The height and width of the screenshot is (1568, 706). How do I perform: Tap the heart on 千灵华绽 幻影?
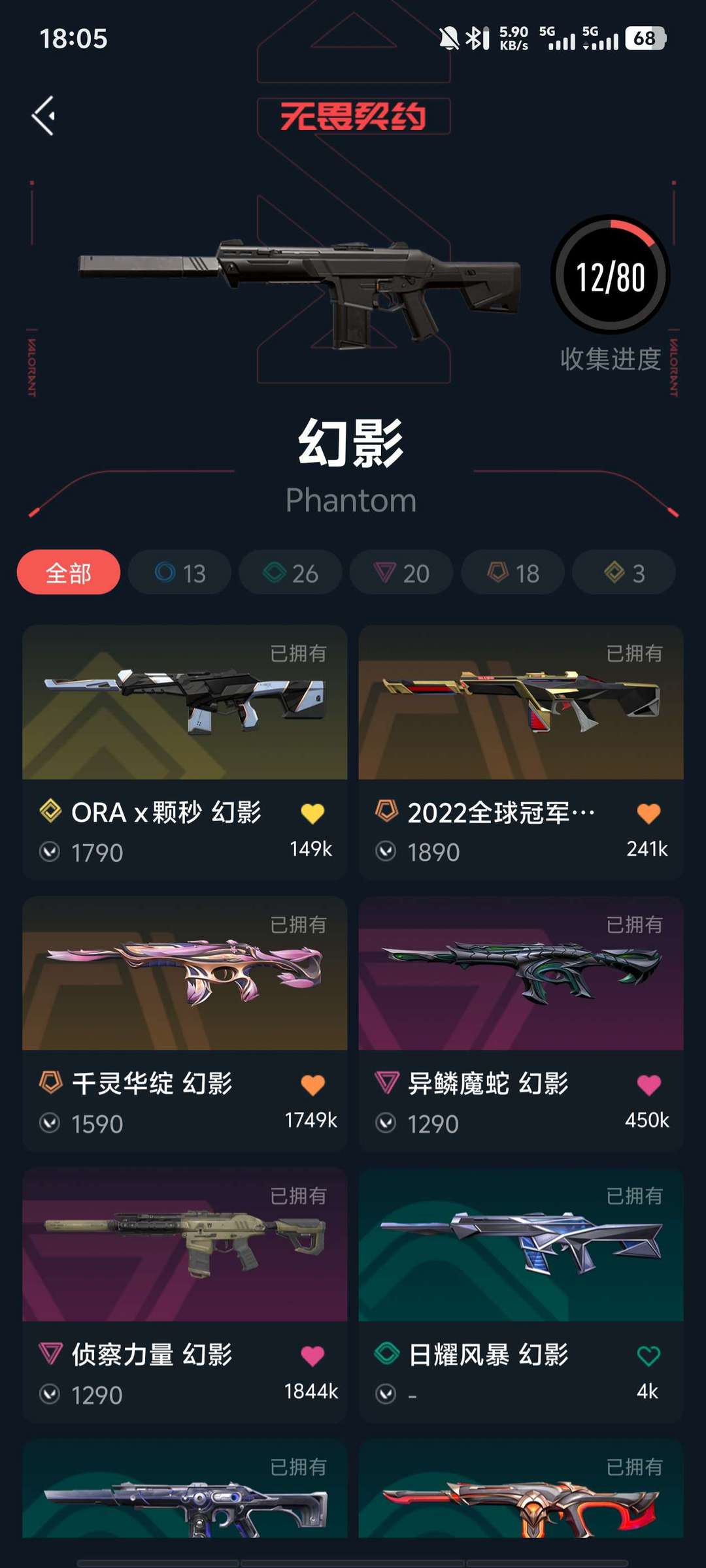coord(312,1085)
